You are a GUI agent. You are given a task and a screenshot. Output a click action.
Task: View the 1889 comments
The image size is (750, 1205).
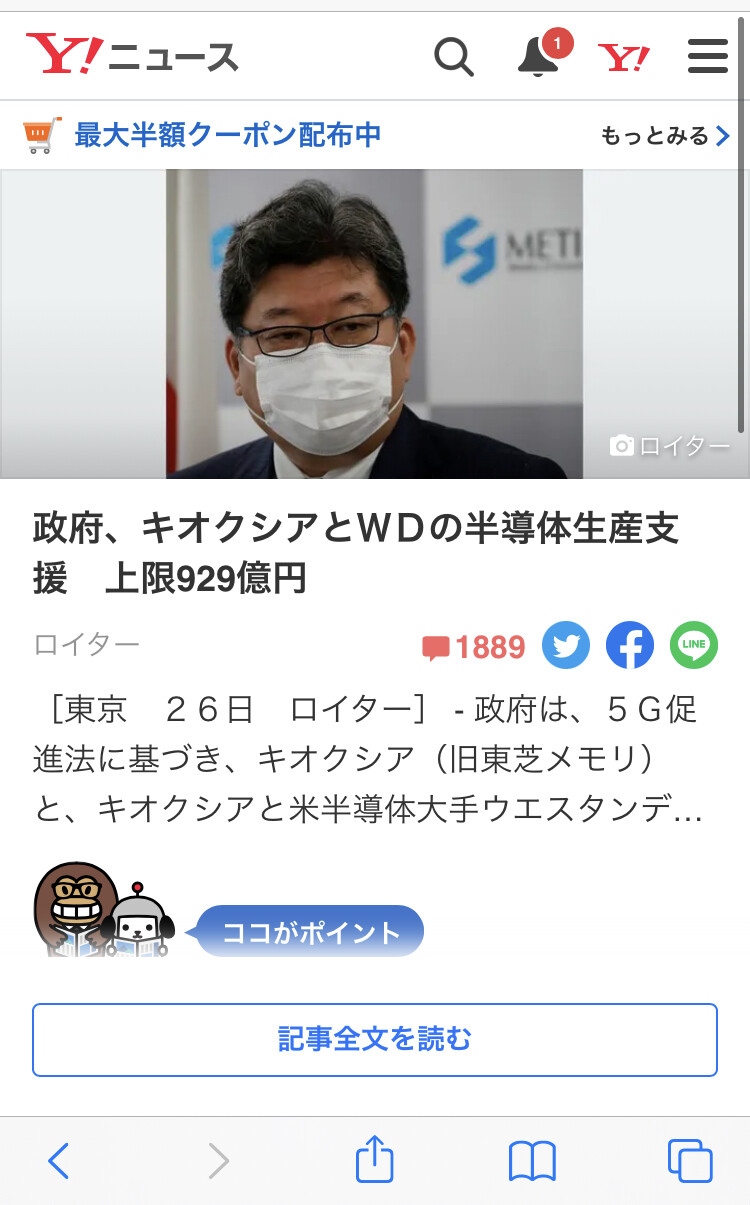point(474,647)
